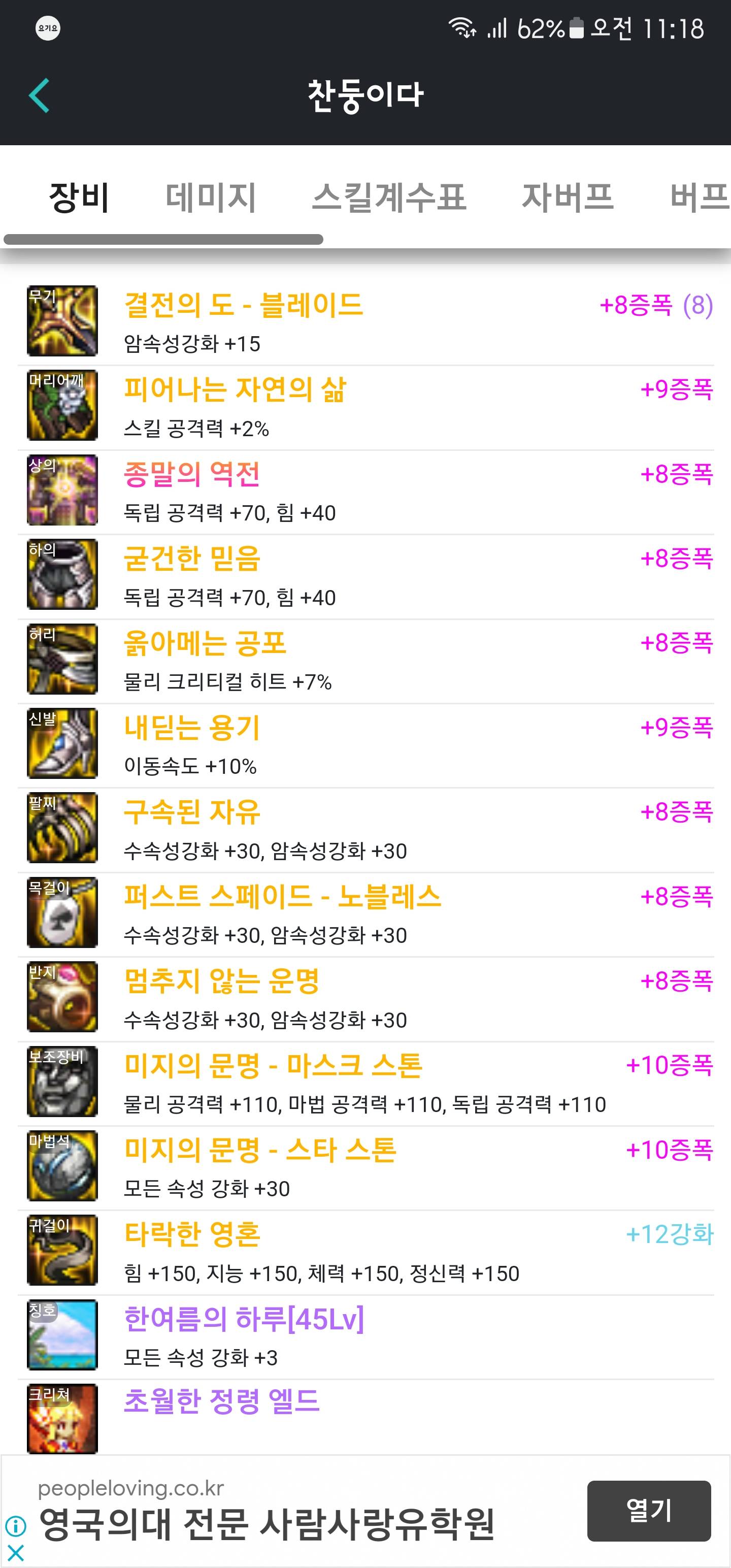Open necklace 퍼스트 스페이드 - 노블레스
731x1568 pixels.
282,897
